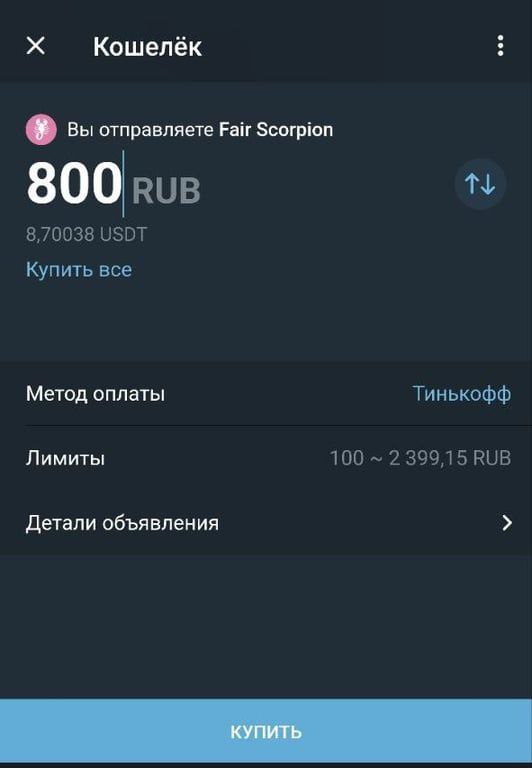Swap RUB and USDT input currency
The image size is (532, 768).
coord(480,184)
